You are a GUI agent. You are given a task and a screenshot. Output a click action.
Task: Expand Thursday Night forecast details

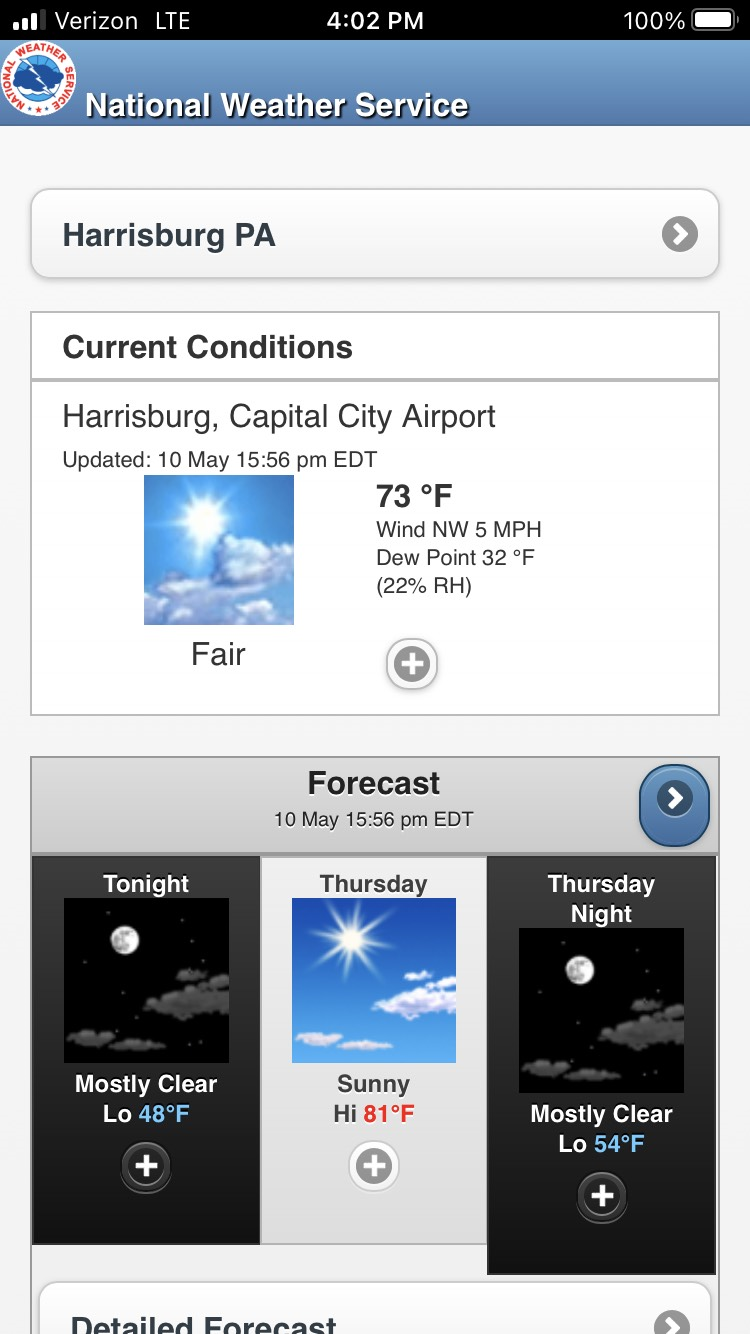pos(602,1197)
